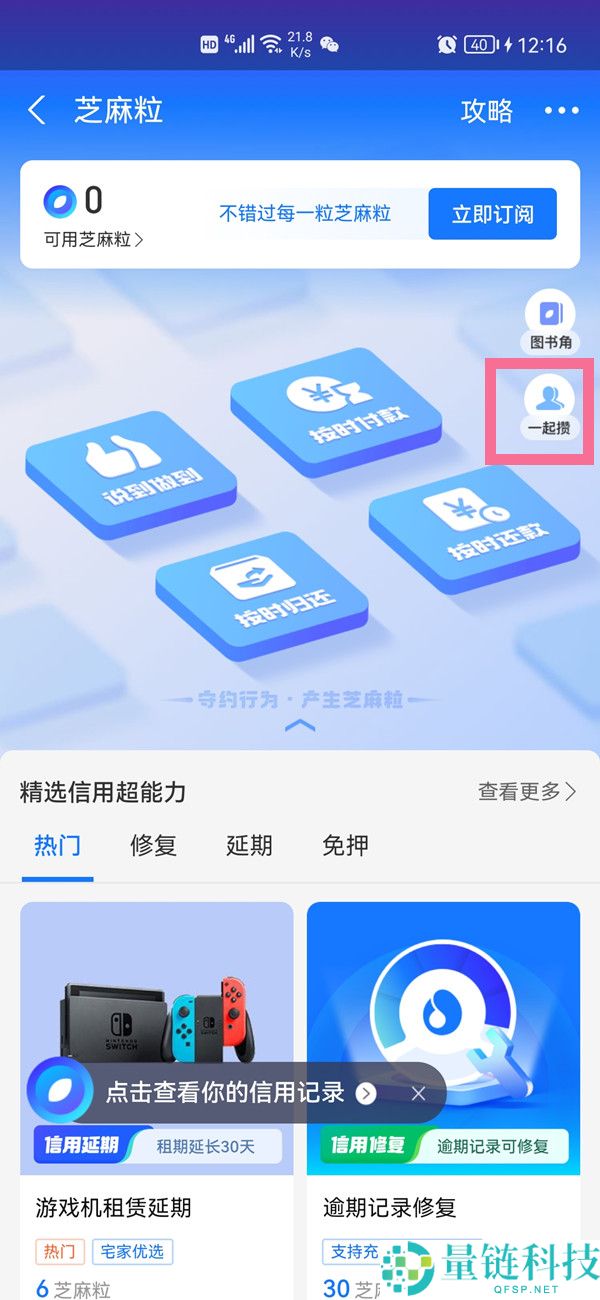
Task: Switch to the 延期 tab
Action: [x=249, y=845]
